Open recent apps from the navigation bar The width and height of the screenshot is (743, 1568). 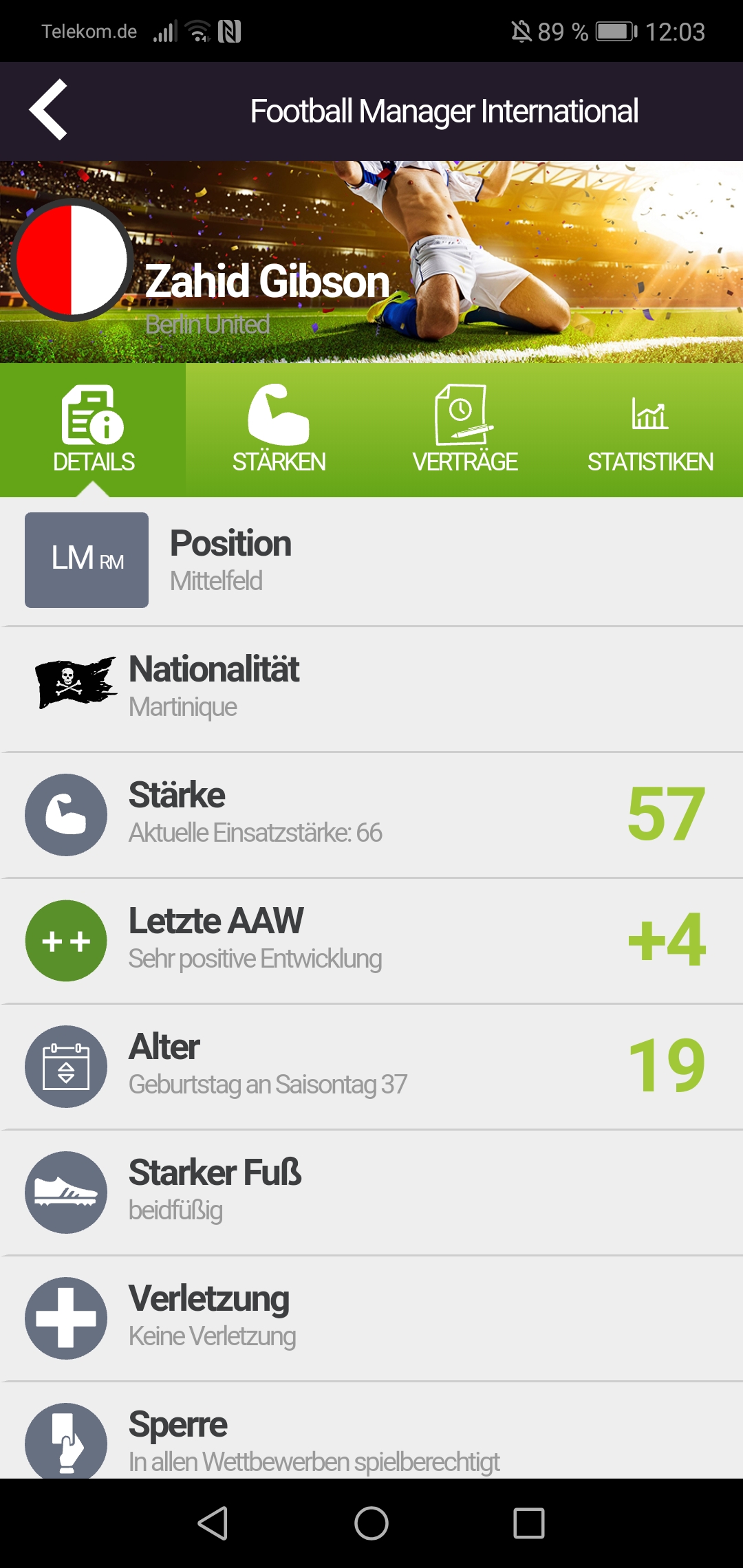coord(529,1523)
